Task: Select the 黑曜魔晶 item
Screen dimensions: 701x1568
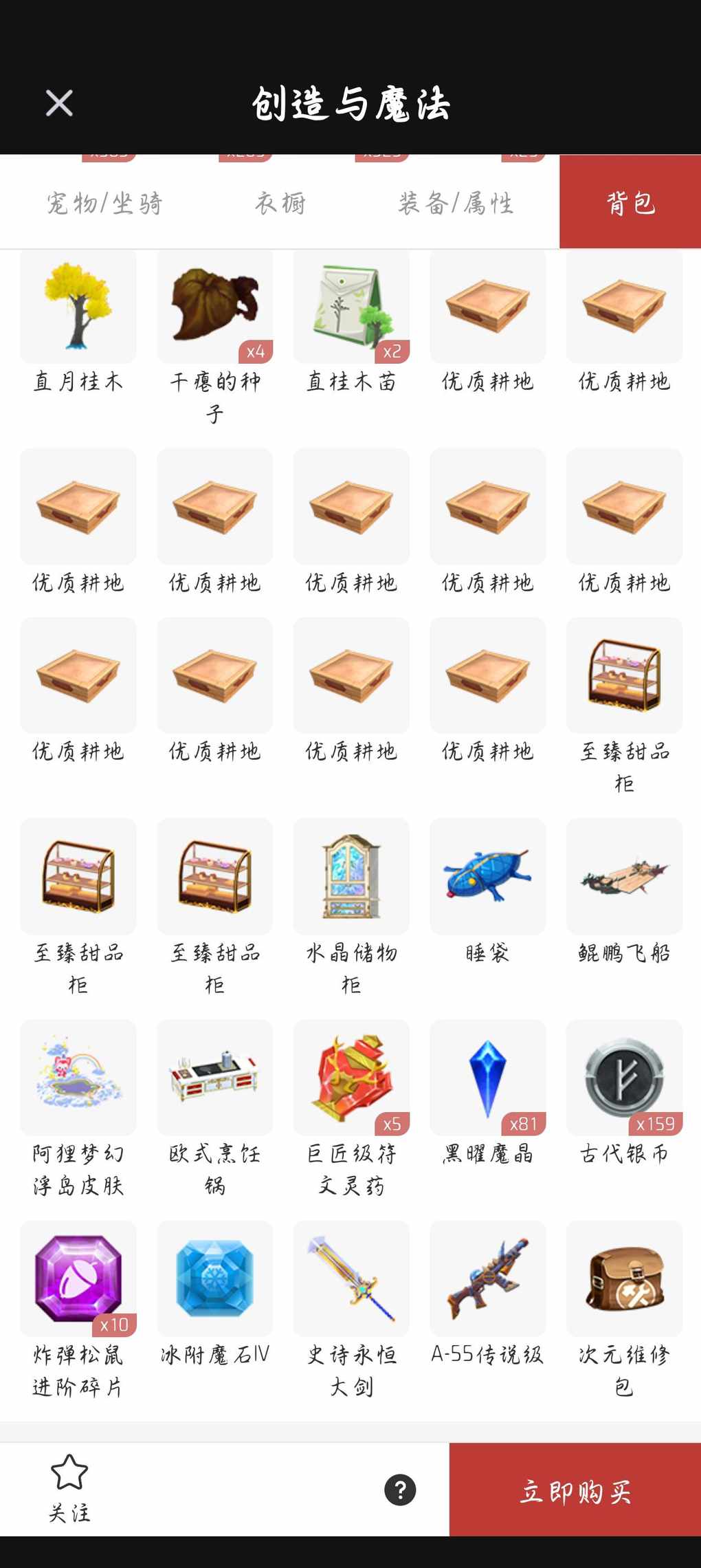Action: [487, 1078]
